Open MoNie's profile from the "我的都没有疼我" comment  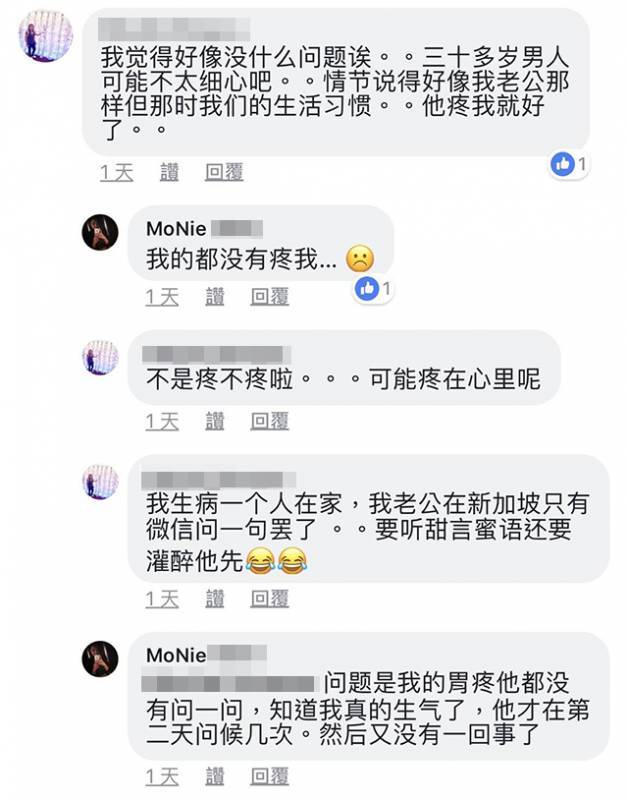tap(176, 229)
